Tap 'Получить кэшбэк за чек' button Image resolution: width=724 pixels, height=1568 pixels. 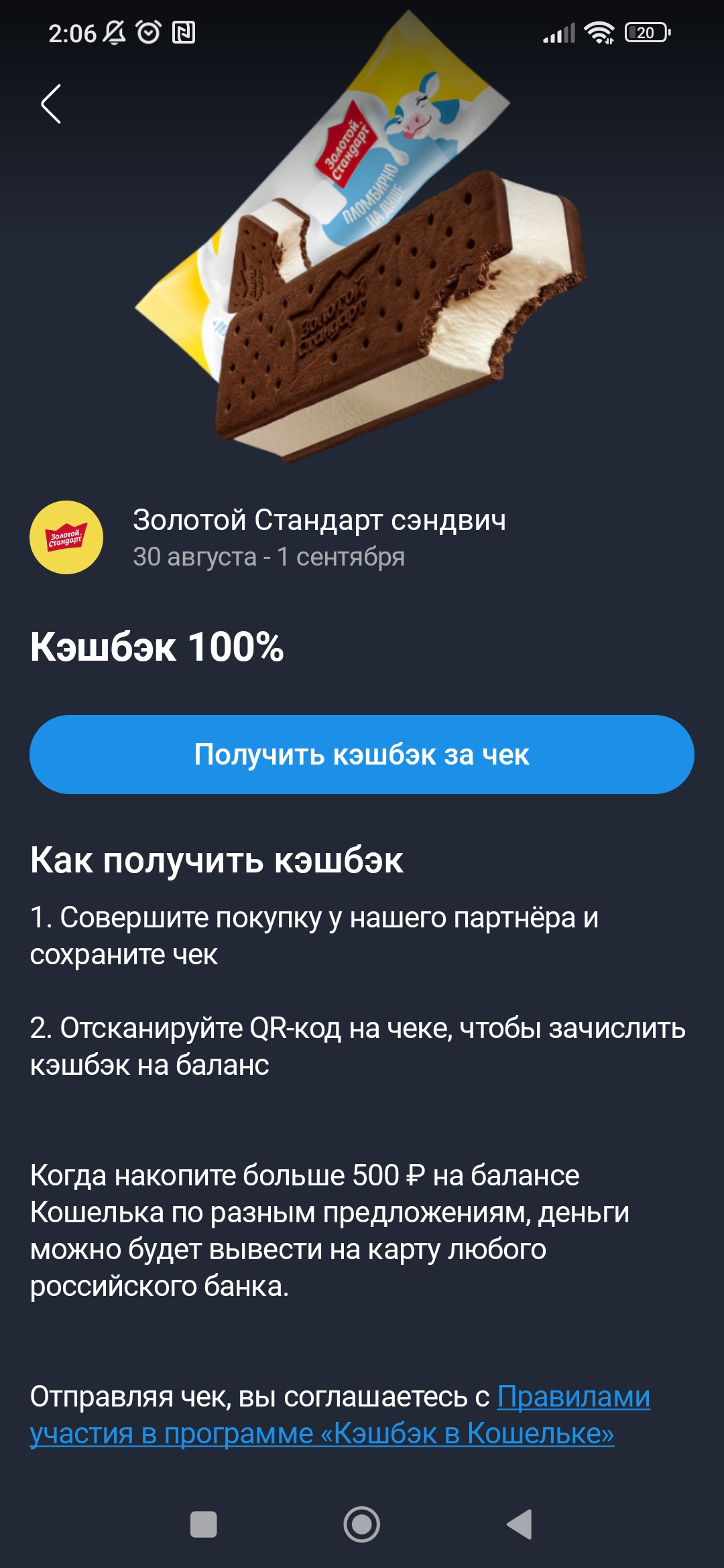pos(362,755)
